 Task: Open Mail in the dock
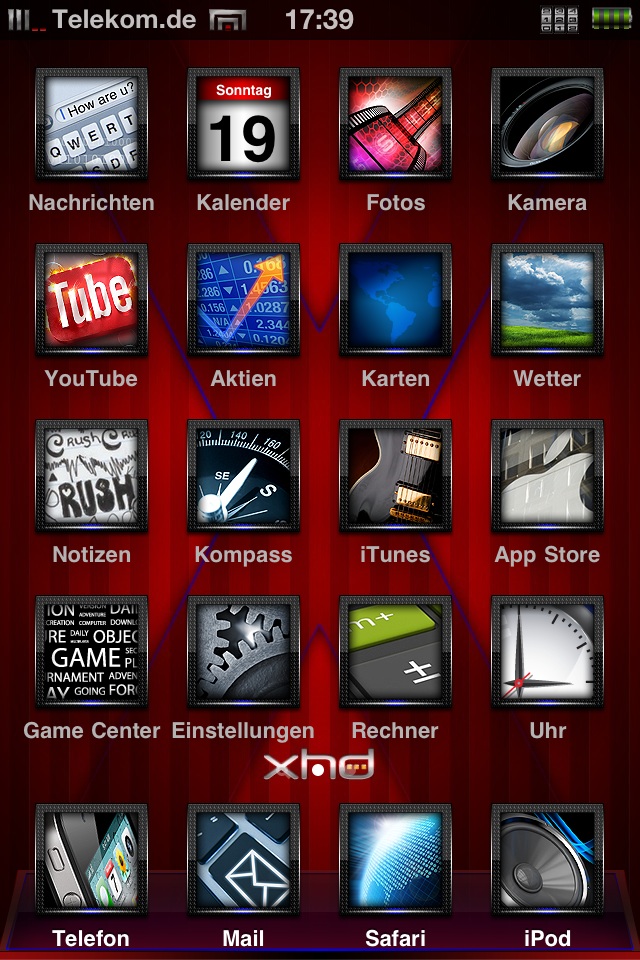click(x=243, y=861)
